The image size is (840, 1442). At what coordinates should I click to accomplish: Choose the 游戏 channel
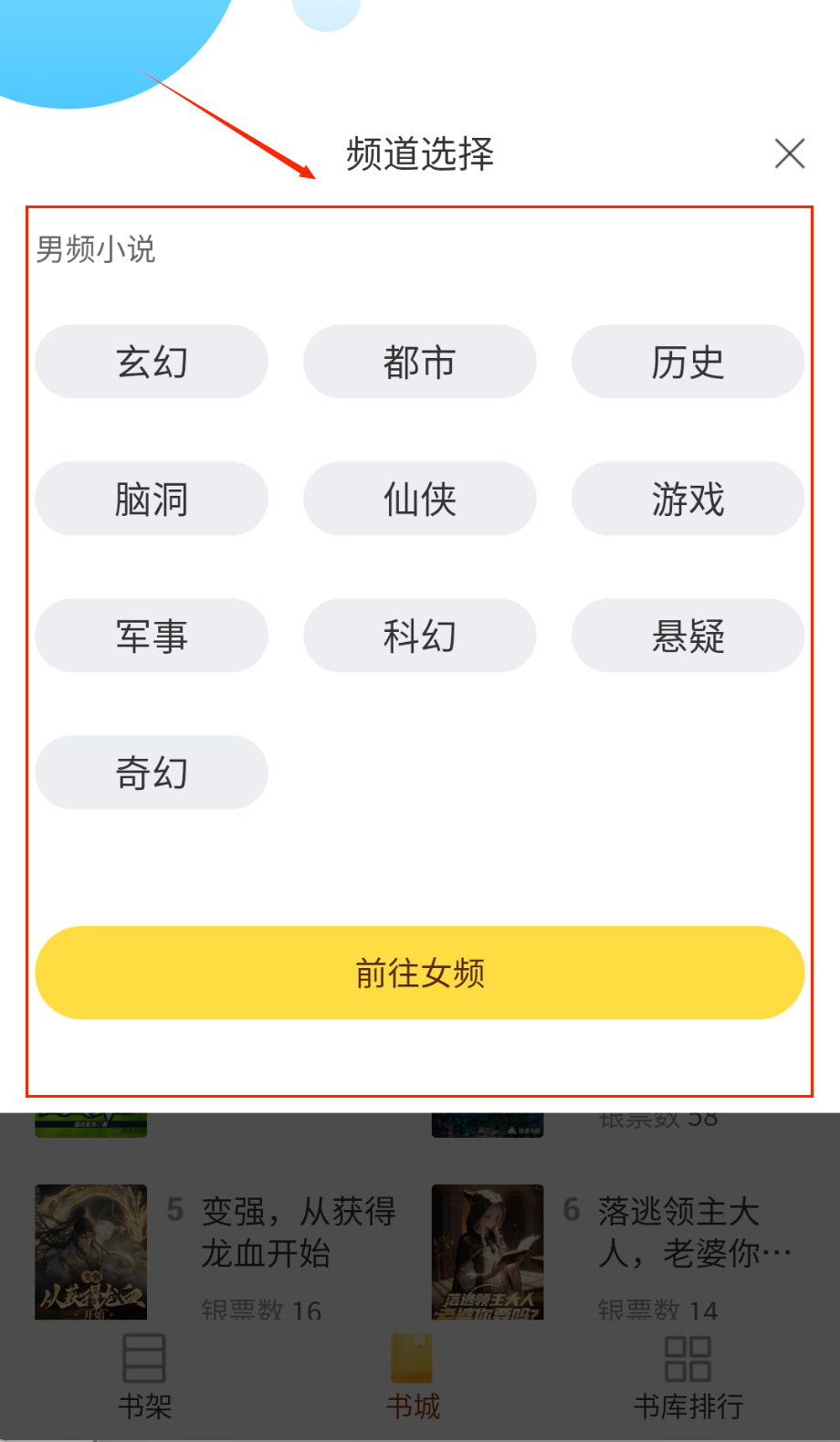688,499
